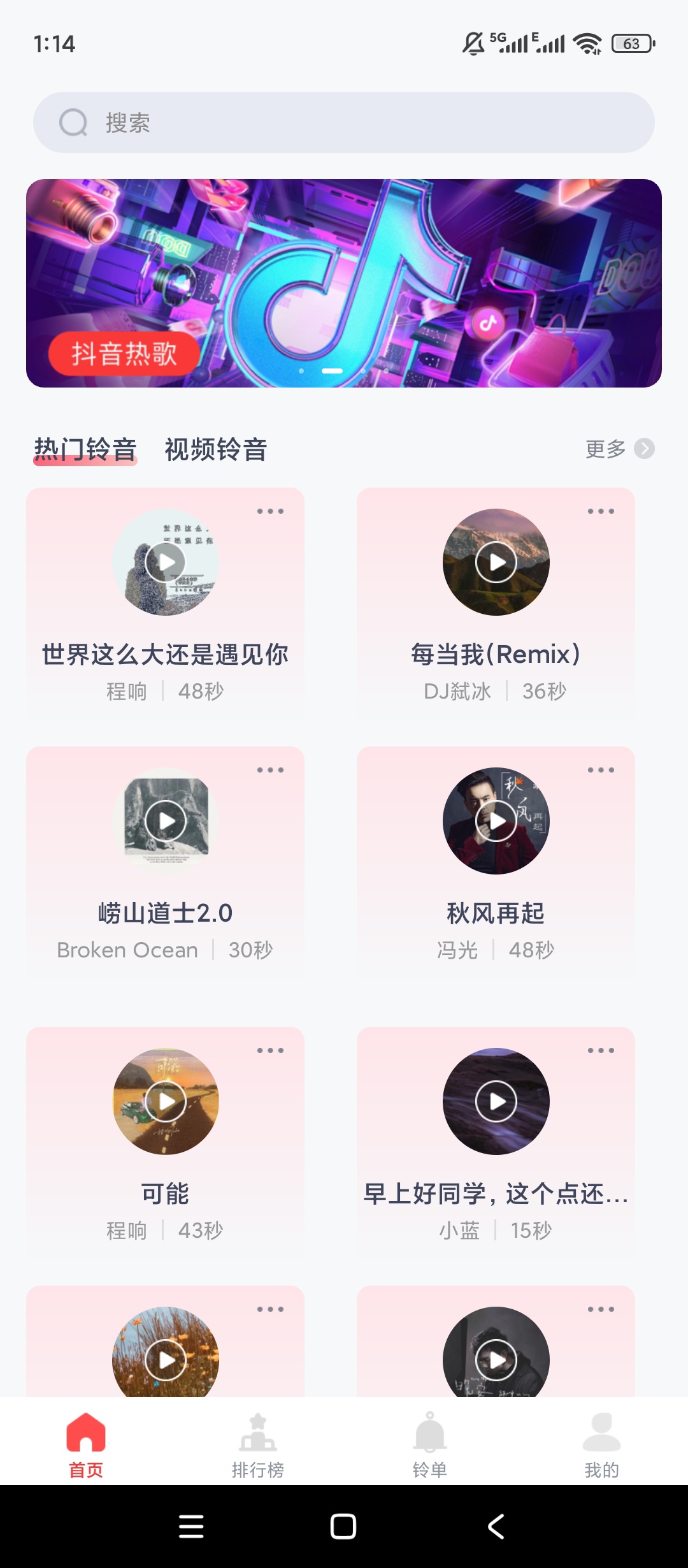Play the 可能 ringtone by 程响
The width and height of the screenshot is (688, 1568).
166,1101
